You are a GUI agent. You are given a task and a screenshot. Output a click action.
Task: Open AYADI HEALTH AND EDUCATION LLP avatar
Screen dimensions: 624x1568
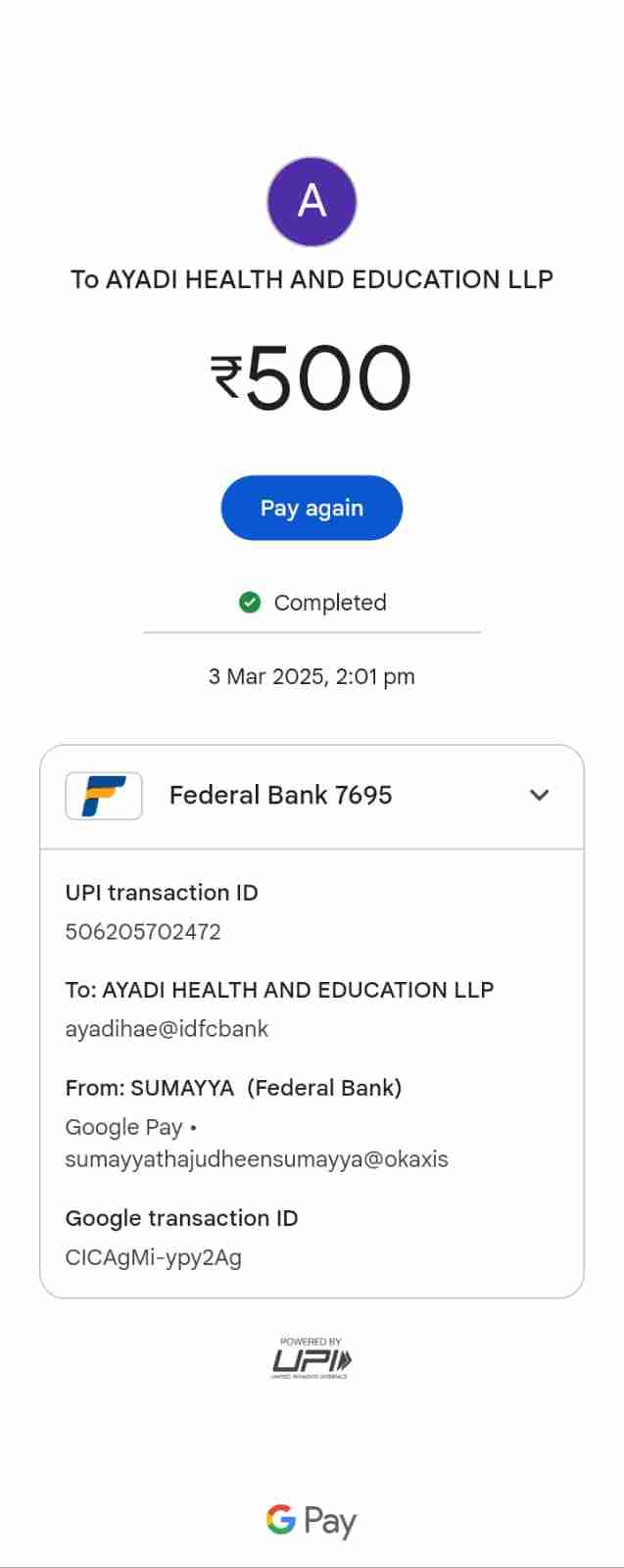pos(312,201)
